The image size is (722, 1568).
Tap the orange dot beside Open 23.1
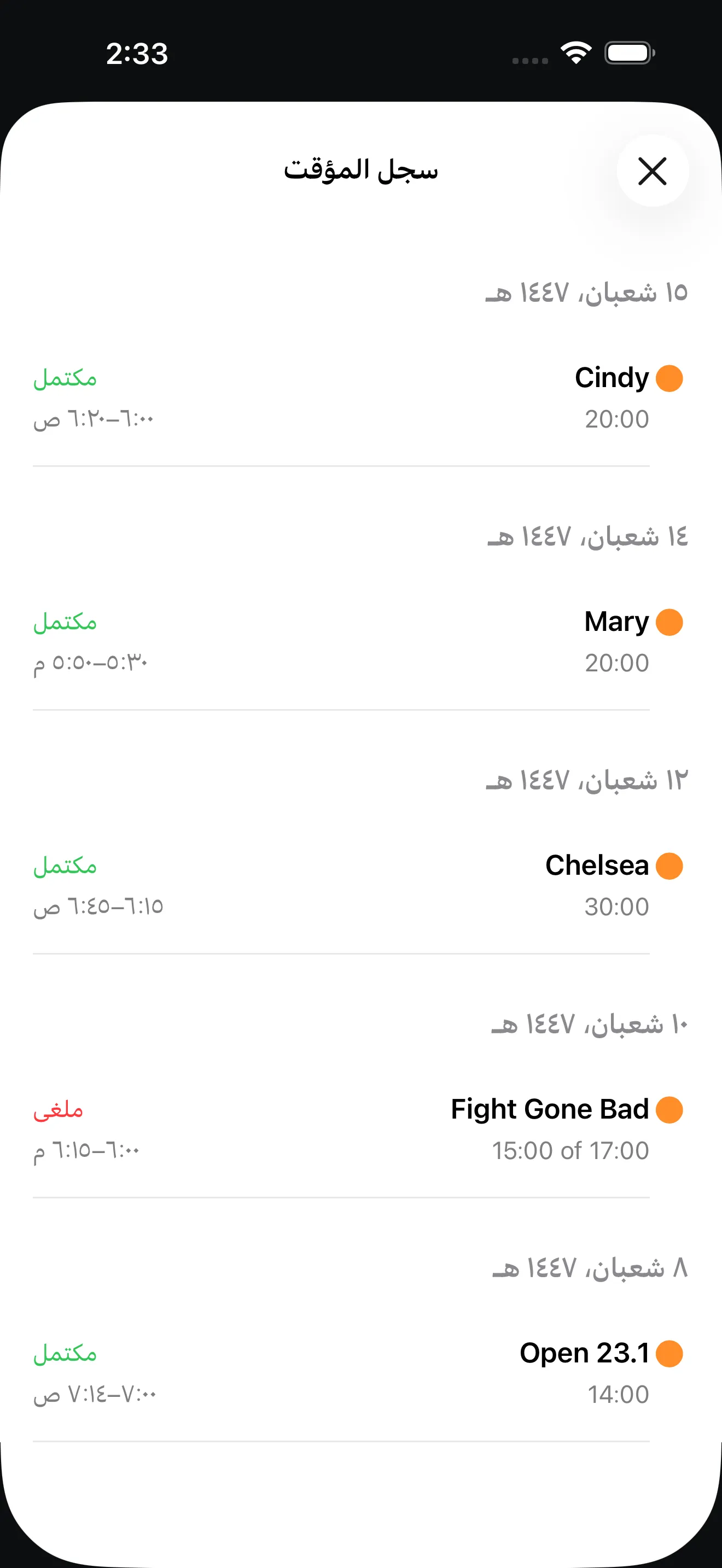pyautogui.click(x=669, y=1353)
